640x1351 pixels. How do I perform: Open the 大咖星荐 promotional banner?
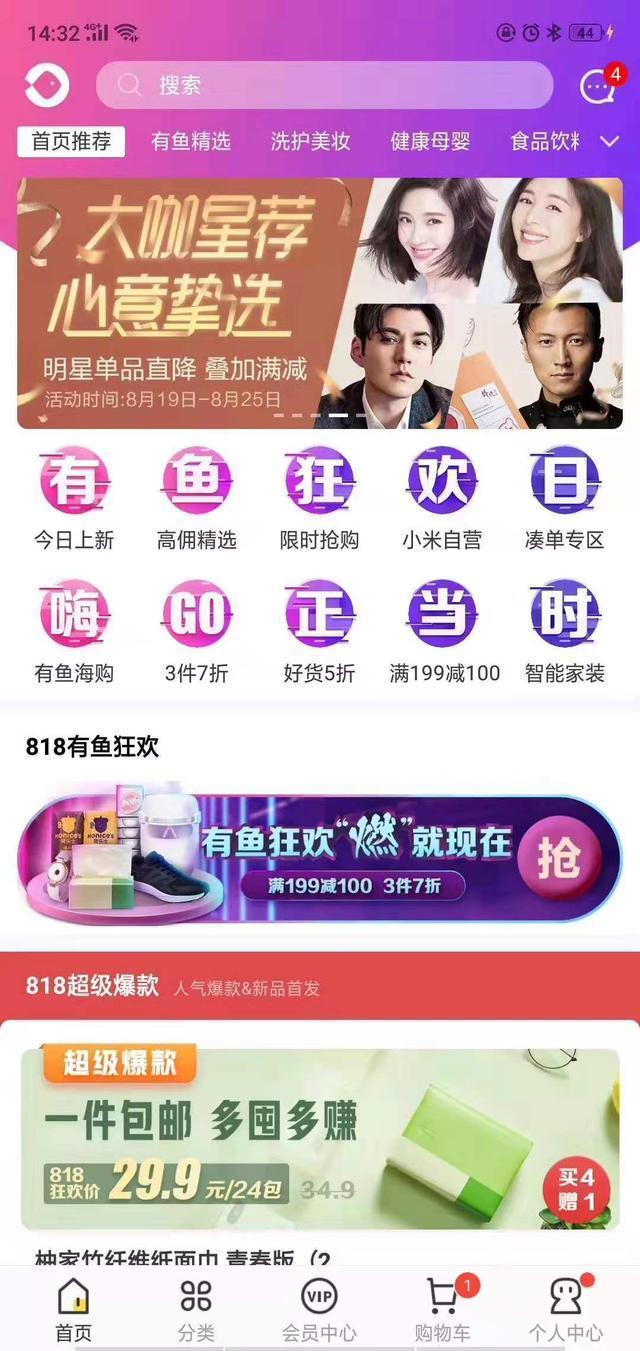(x=320, y=303)
